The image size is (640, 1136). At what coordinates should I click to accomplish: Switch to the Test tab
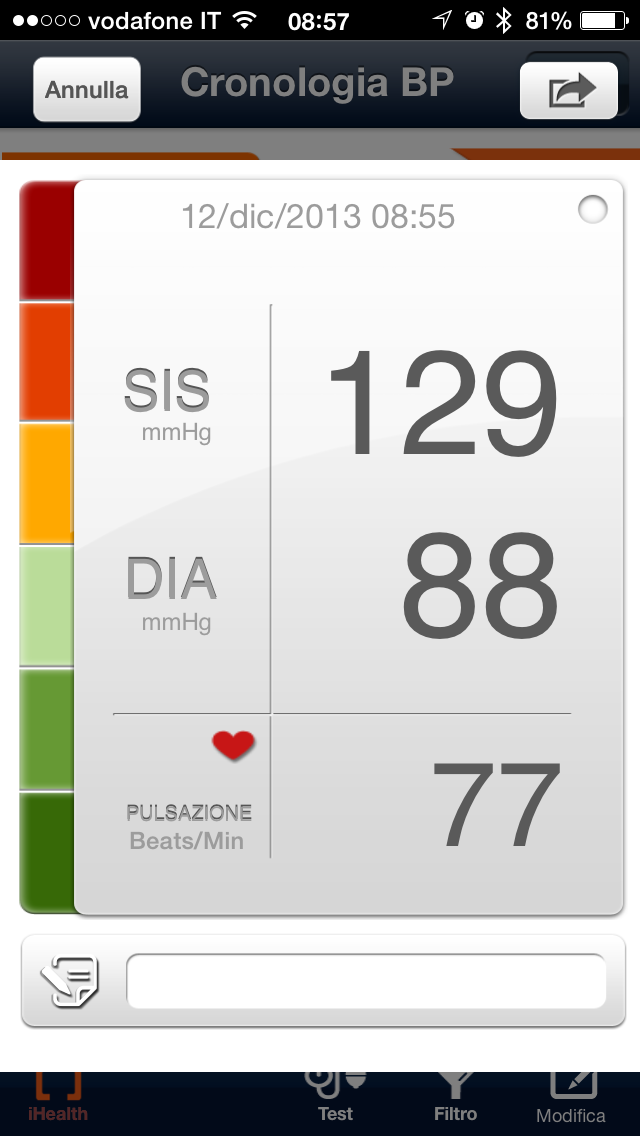click(335, 1098)
